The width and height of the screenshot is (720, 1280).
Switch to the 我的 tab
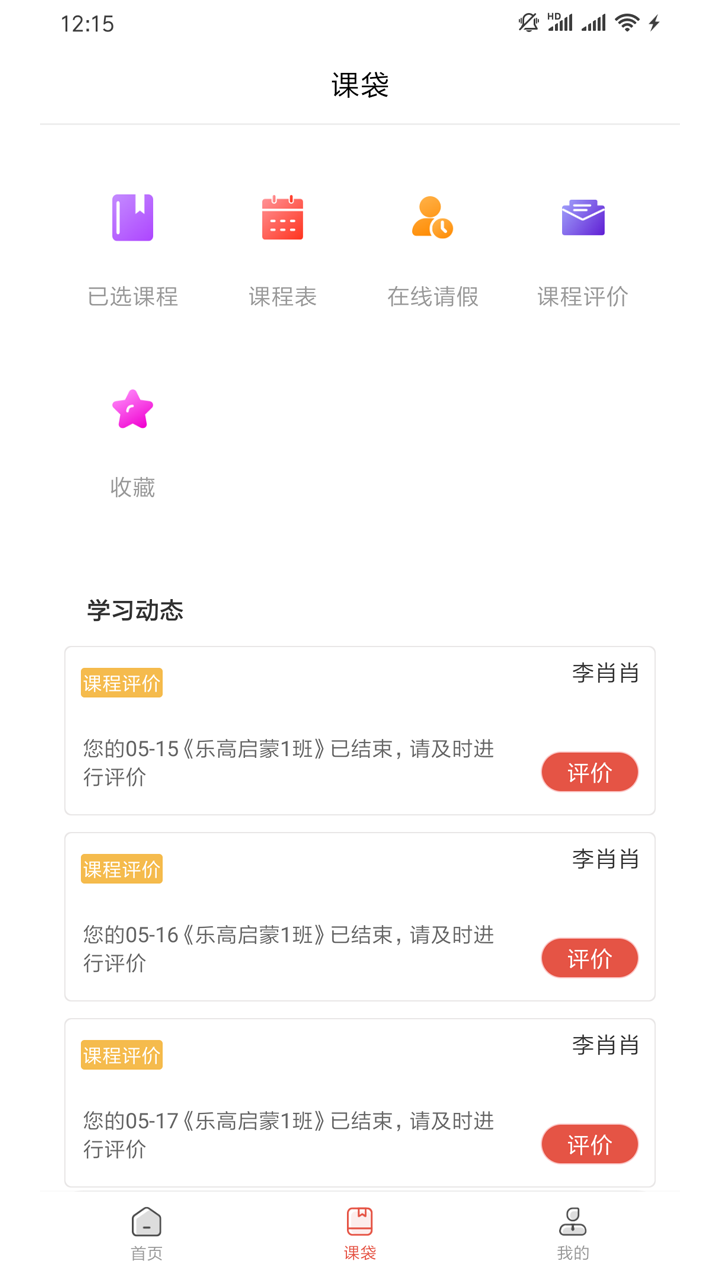572,1230
